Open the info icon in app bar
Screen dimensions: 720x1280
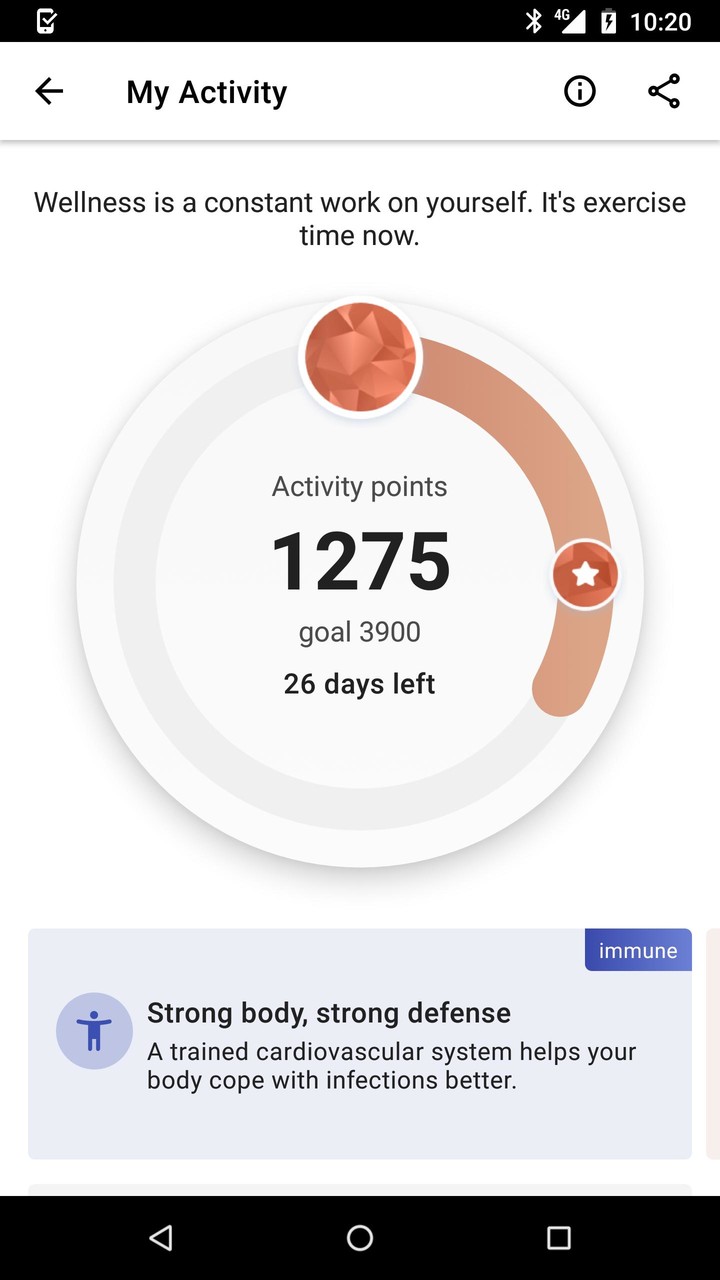tap(580, 92)
